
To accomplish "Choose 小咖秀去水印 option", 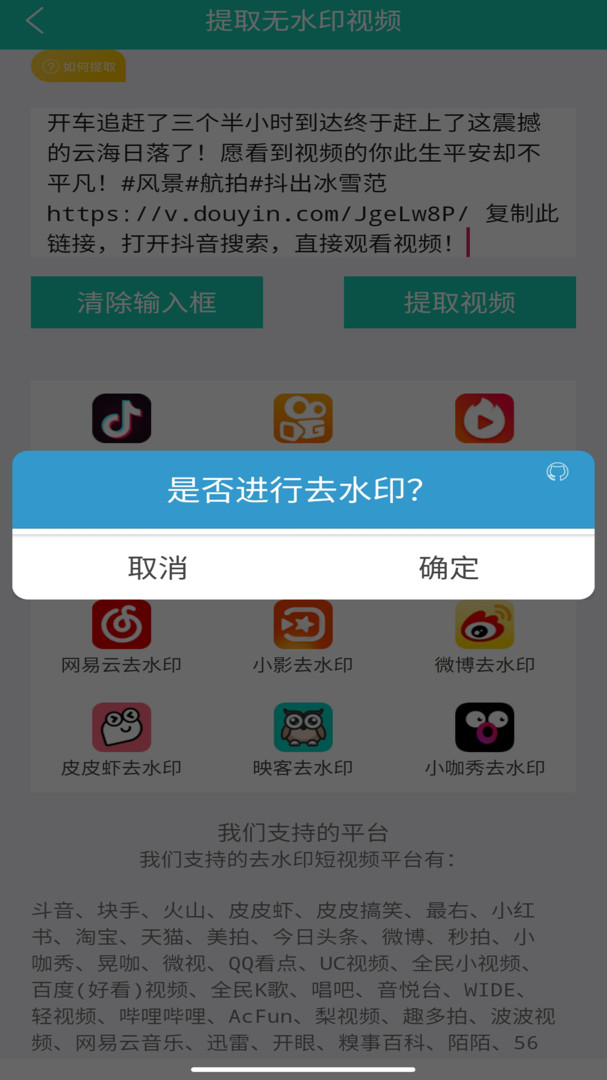I will pos(484,739).
